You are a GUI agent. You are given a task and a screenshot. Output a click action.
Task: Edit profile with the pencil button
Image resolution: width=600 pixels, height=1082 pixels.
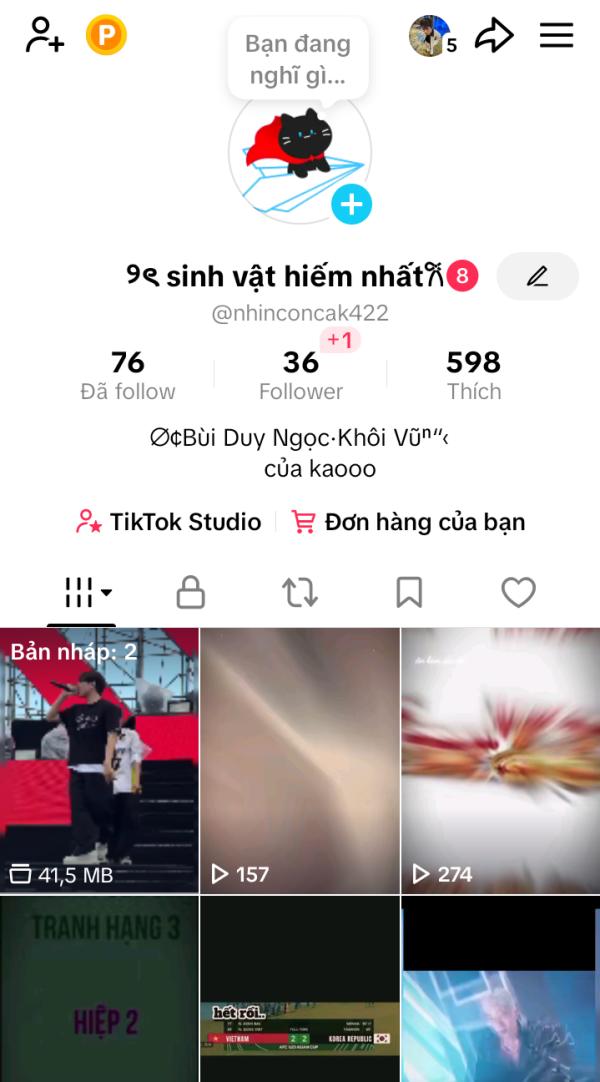pyautogui.click(x=537, y=276)
